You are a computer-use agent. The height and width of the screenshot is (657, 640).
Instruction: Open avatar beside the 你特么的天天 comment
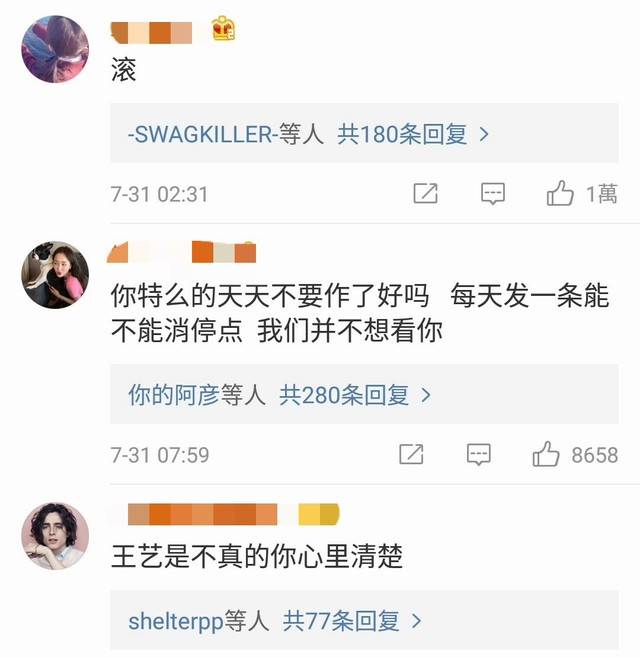[x=55, y=275]
